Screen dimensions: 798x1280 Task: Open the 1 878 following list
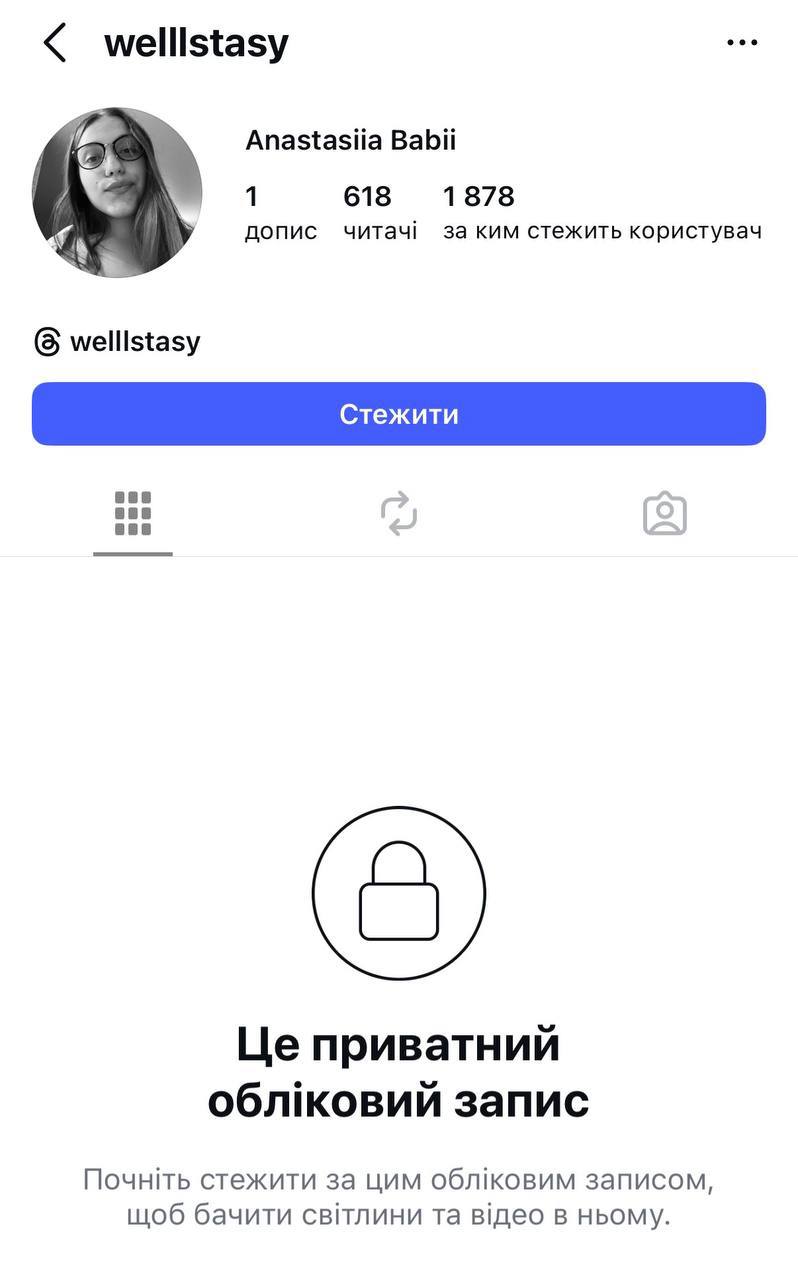[600, 212]
